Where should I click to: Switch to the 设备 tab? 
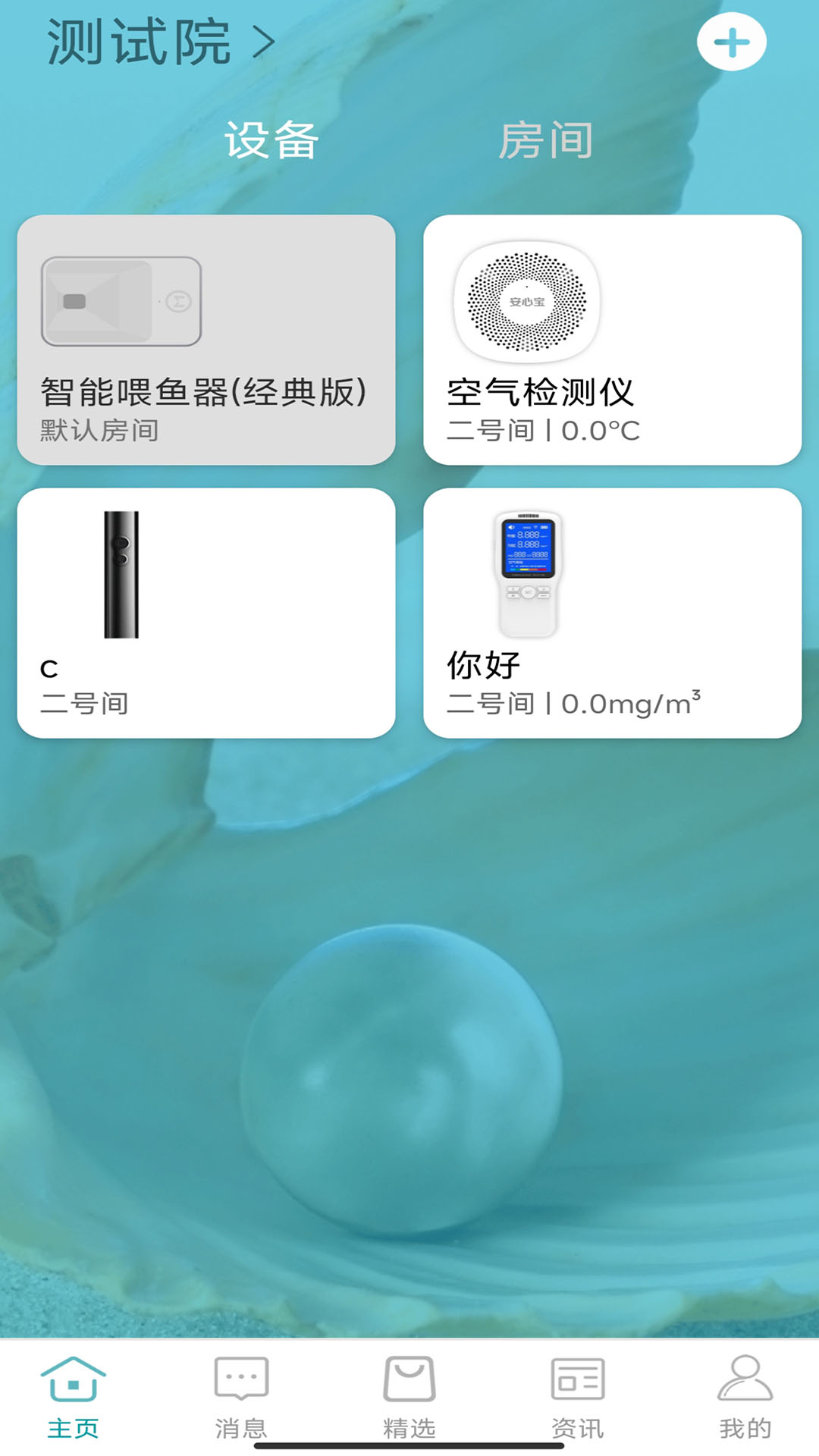click(x=270, y=140)
